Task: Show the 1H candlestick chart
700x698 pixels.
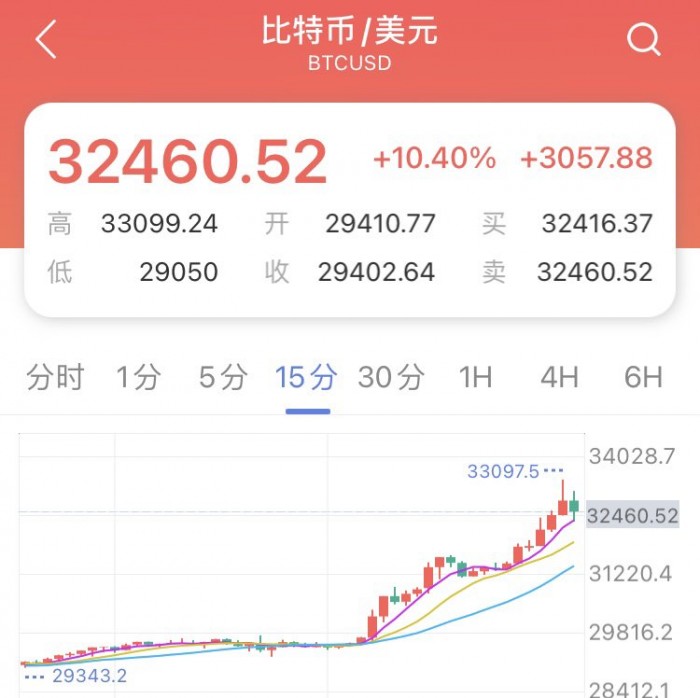Action: (x=475, y=377)
